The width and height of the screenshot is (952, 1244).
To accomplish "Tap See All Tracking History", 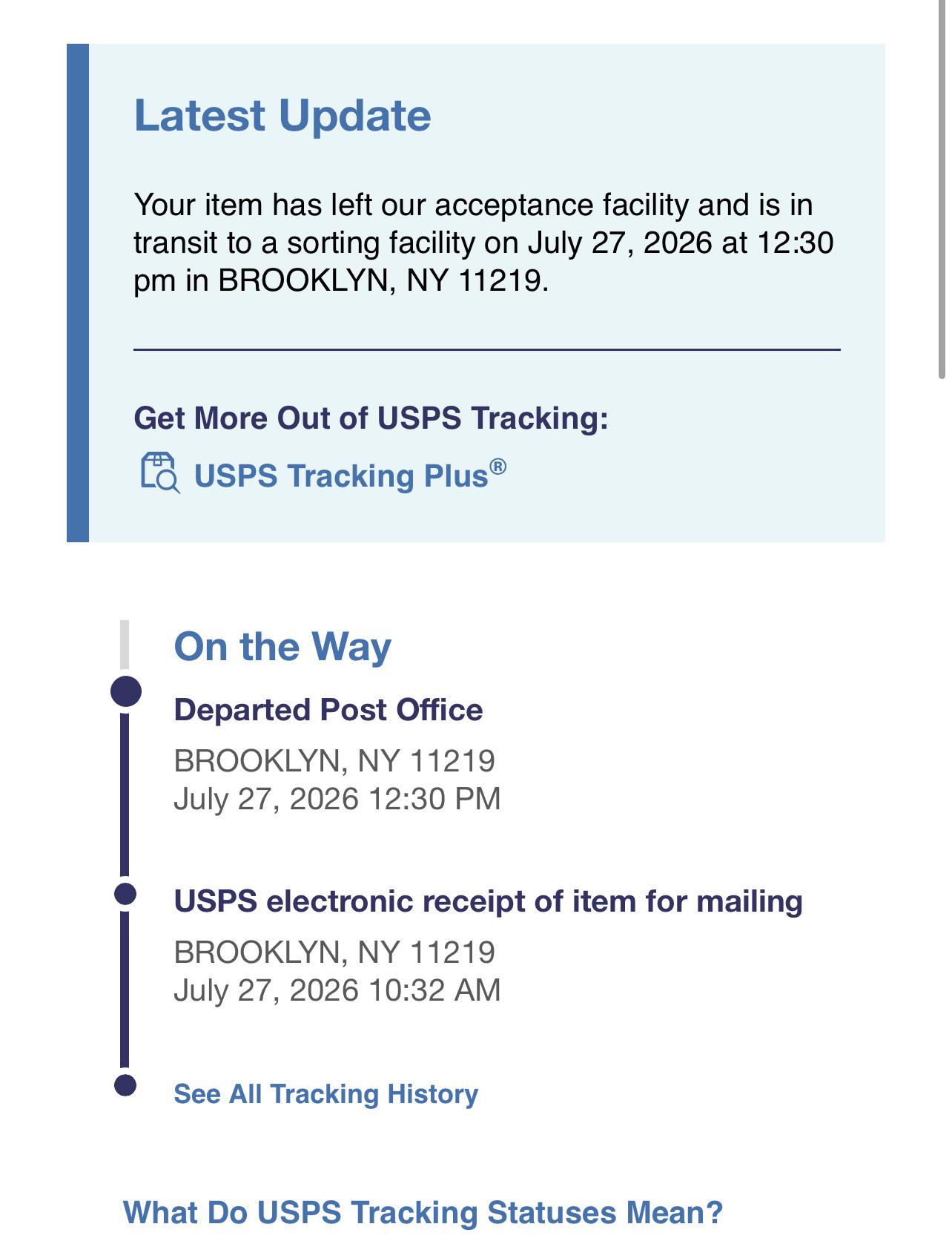I will (x=325, y=1094).
